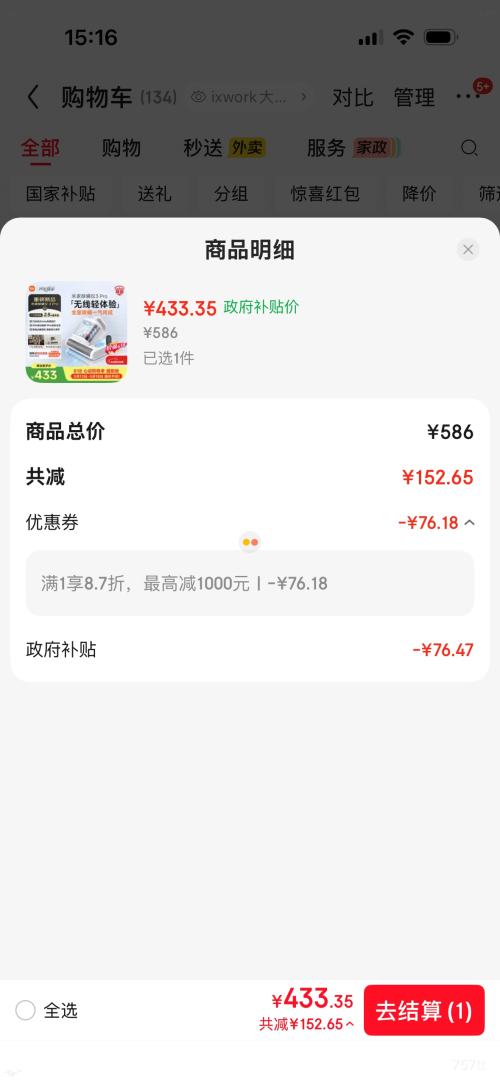Select the 送礼 chip

[154, 194]
